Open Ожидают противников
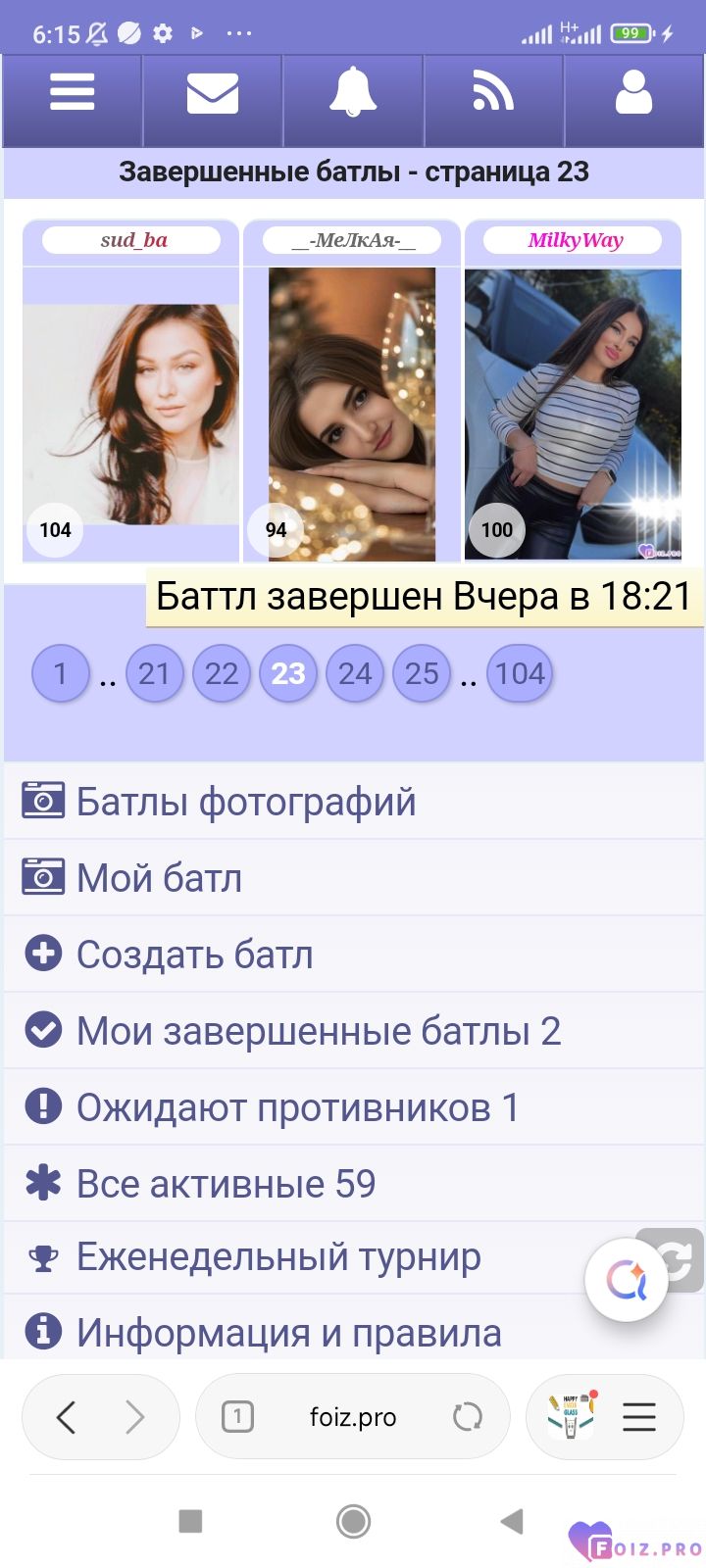Viewport: 706px width, 1568px height. [296, 1107]
